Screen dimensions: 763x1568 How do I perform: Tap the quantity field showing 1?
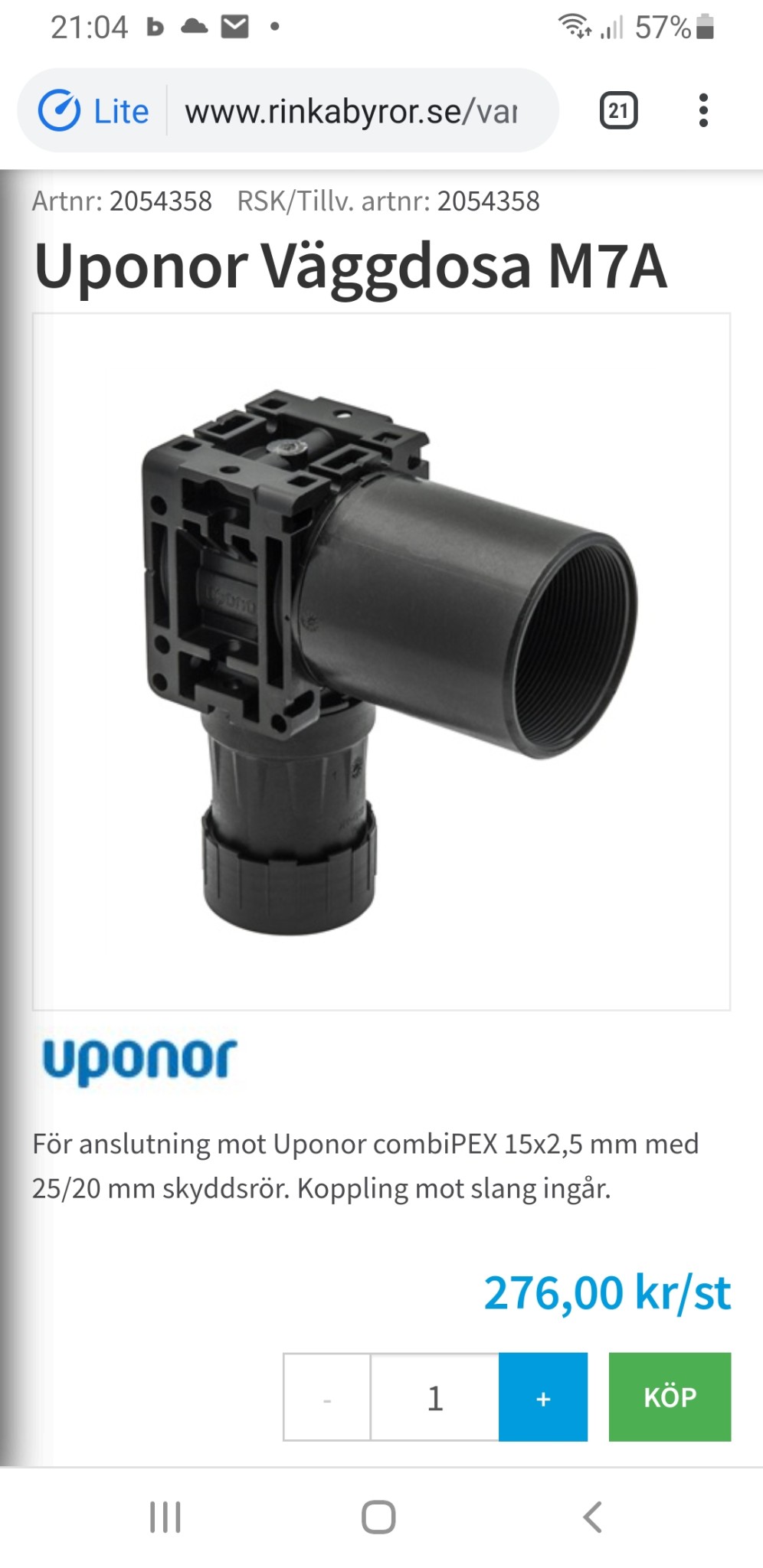click(x=435, y=1397)
